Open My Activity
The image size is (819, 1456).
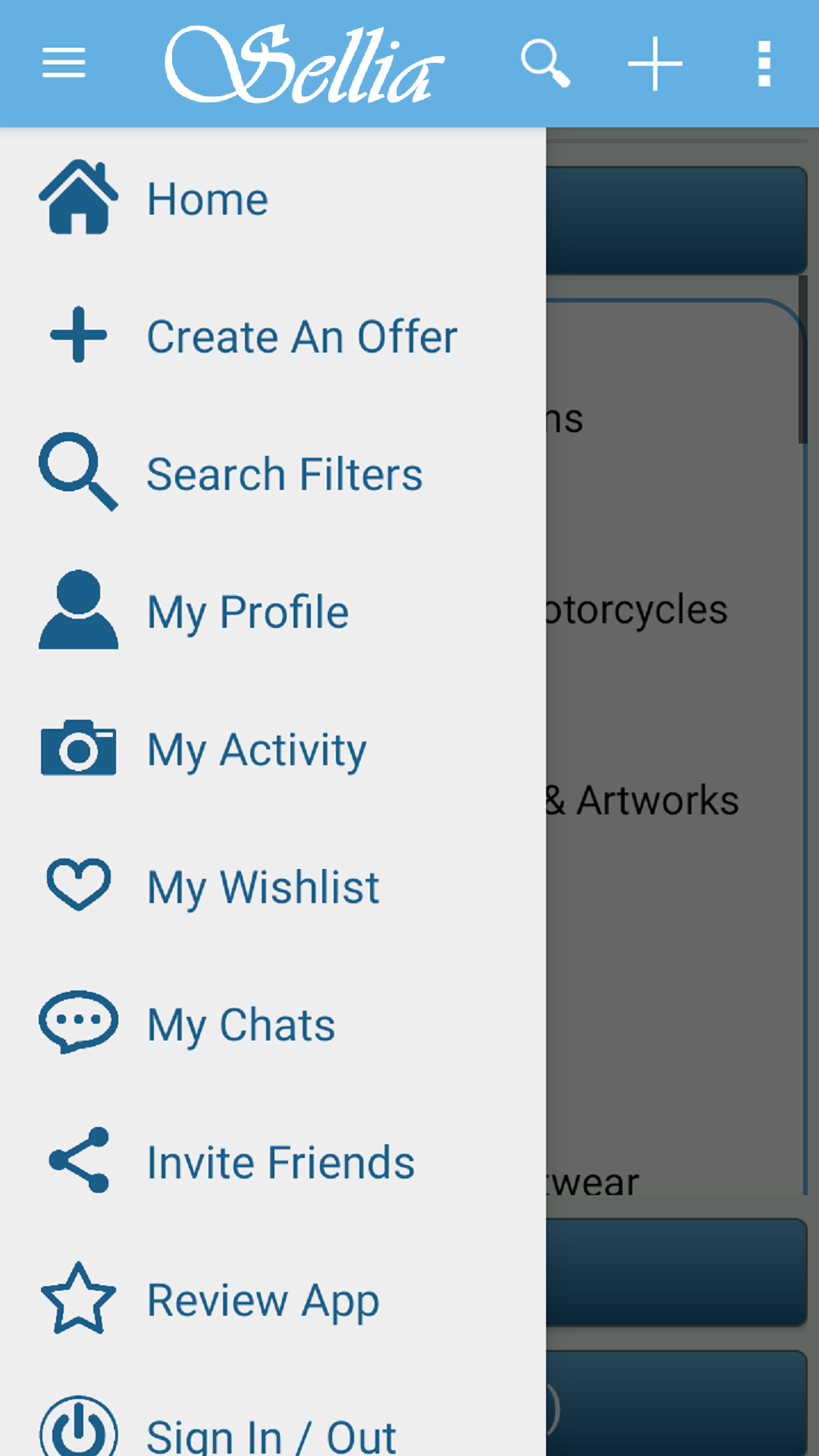click(x=256, y=750)
